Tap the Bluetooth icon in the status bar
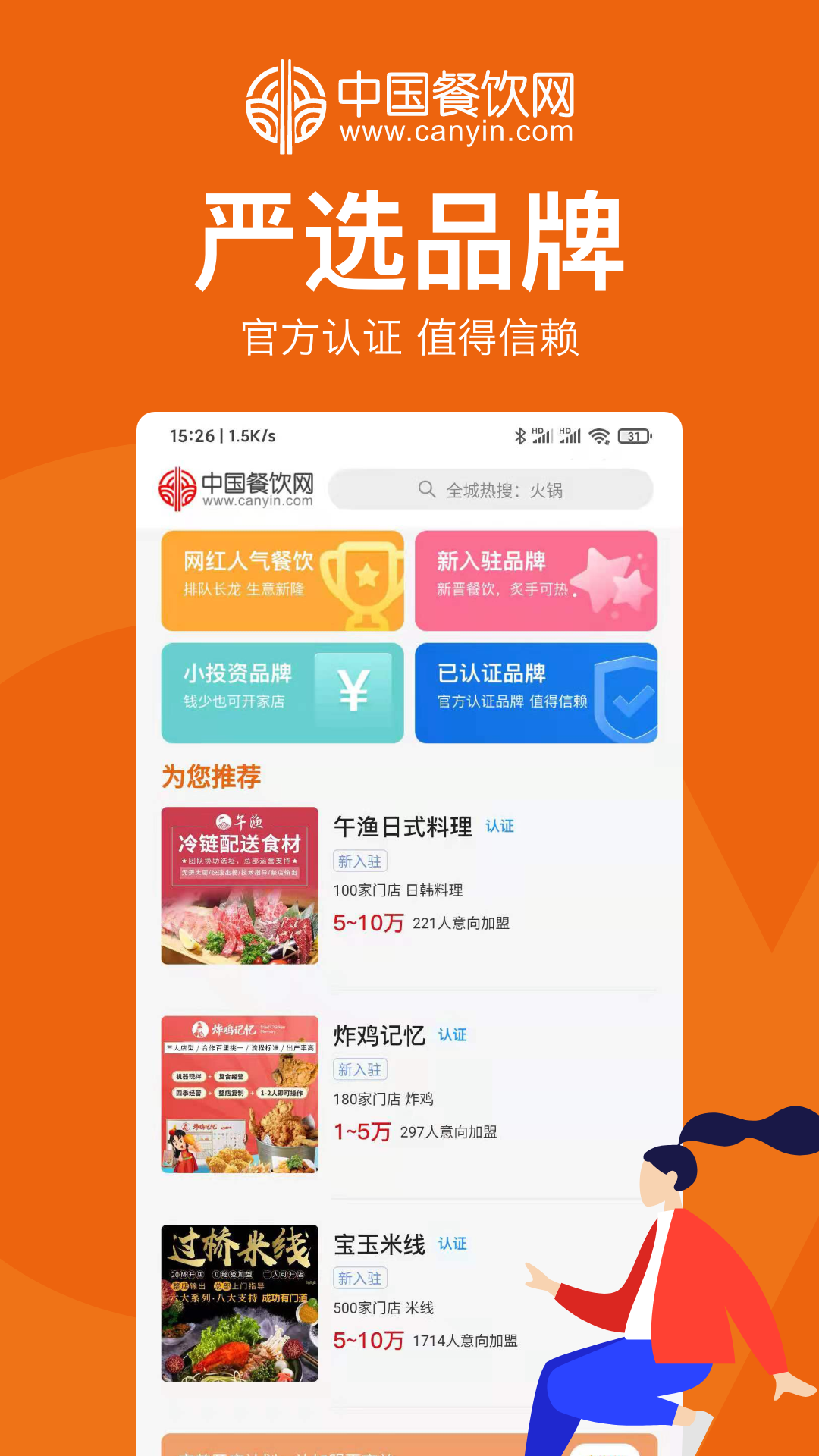The width and height of the screenshot is (819, 1456). tap(520, 435)
